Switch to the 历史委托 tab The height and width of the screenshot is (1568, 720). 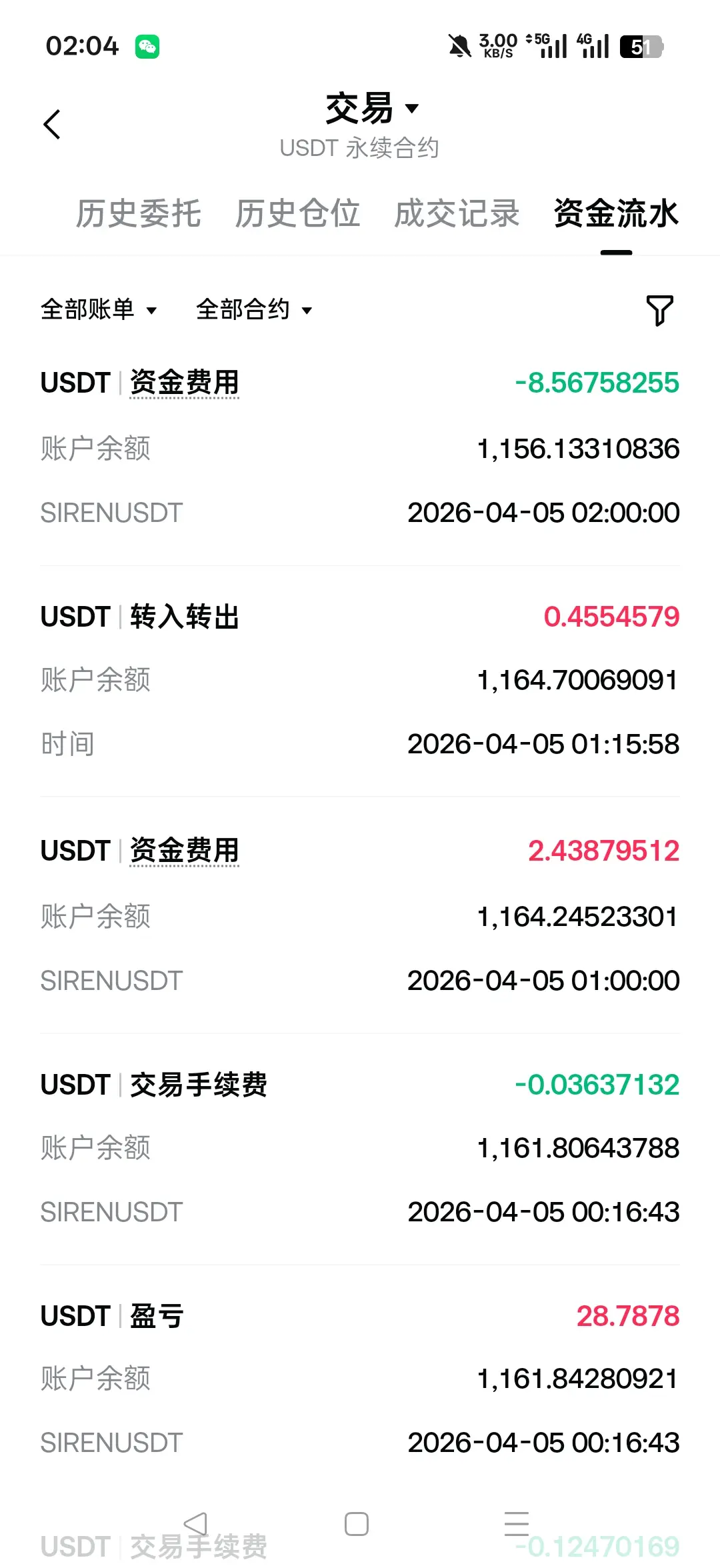(x=138, y=214)
